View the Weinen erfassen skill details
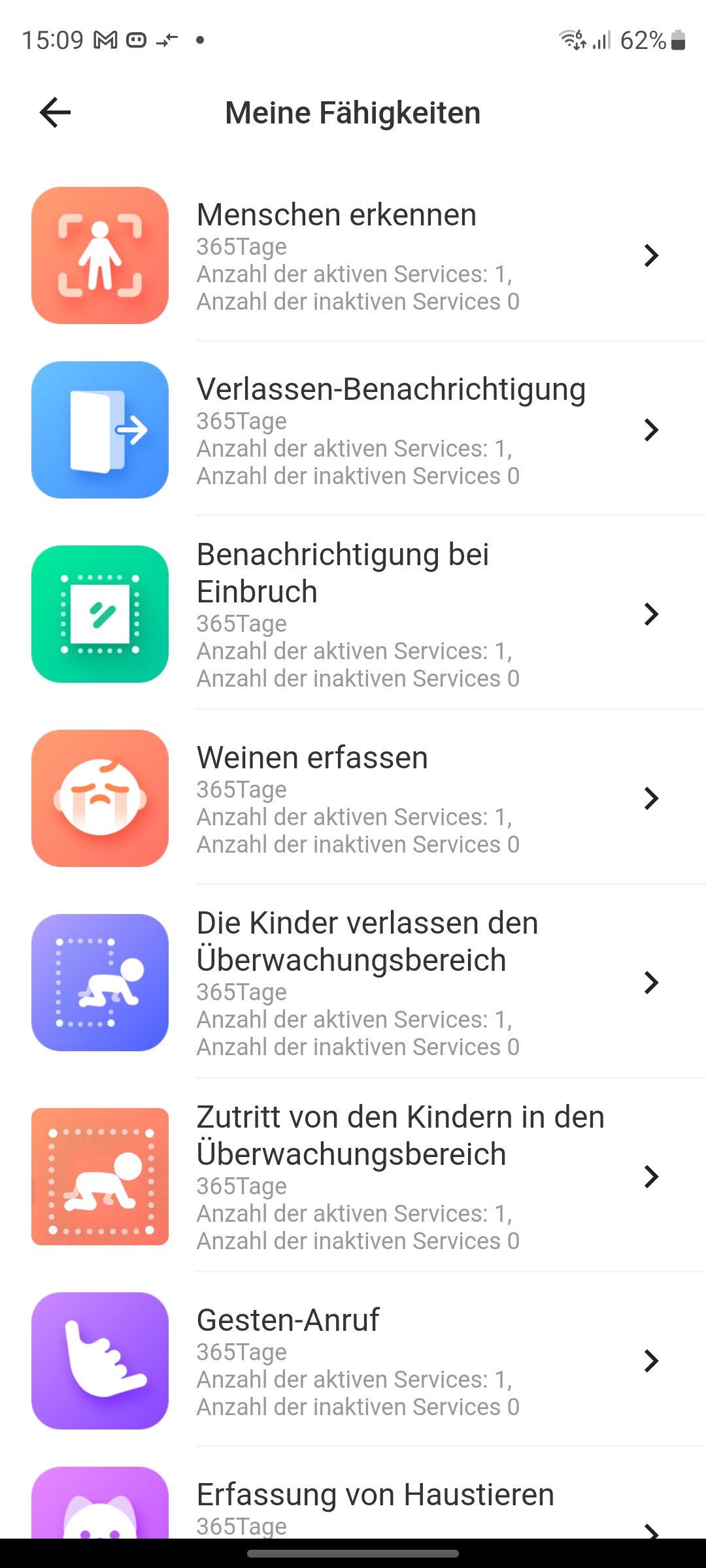This screenshot has width=706, height=1568. [353, 798]
